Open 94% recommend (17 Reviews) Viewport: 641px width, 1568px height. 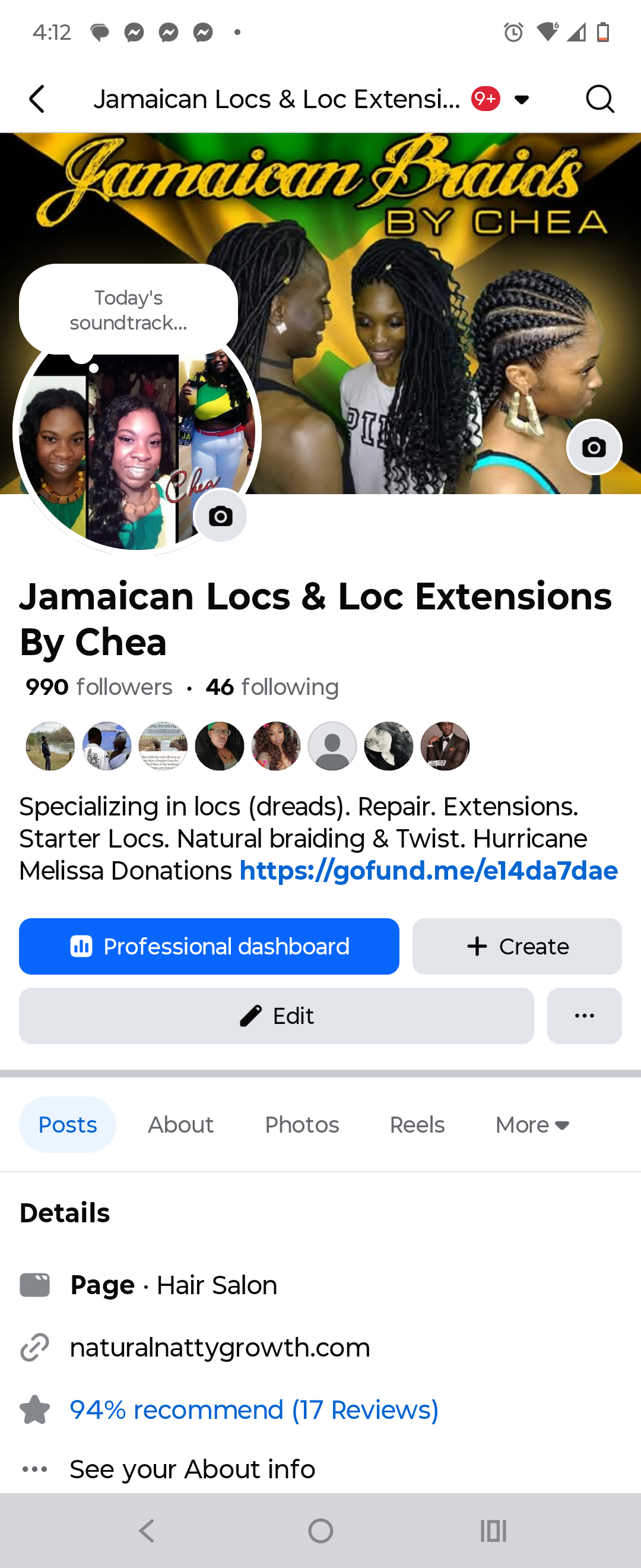coord(253,1410)
